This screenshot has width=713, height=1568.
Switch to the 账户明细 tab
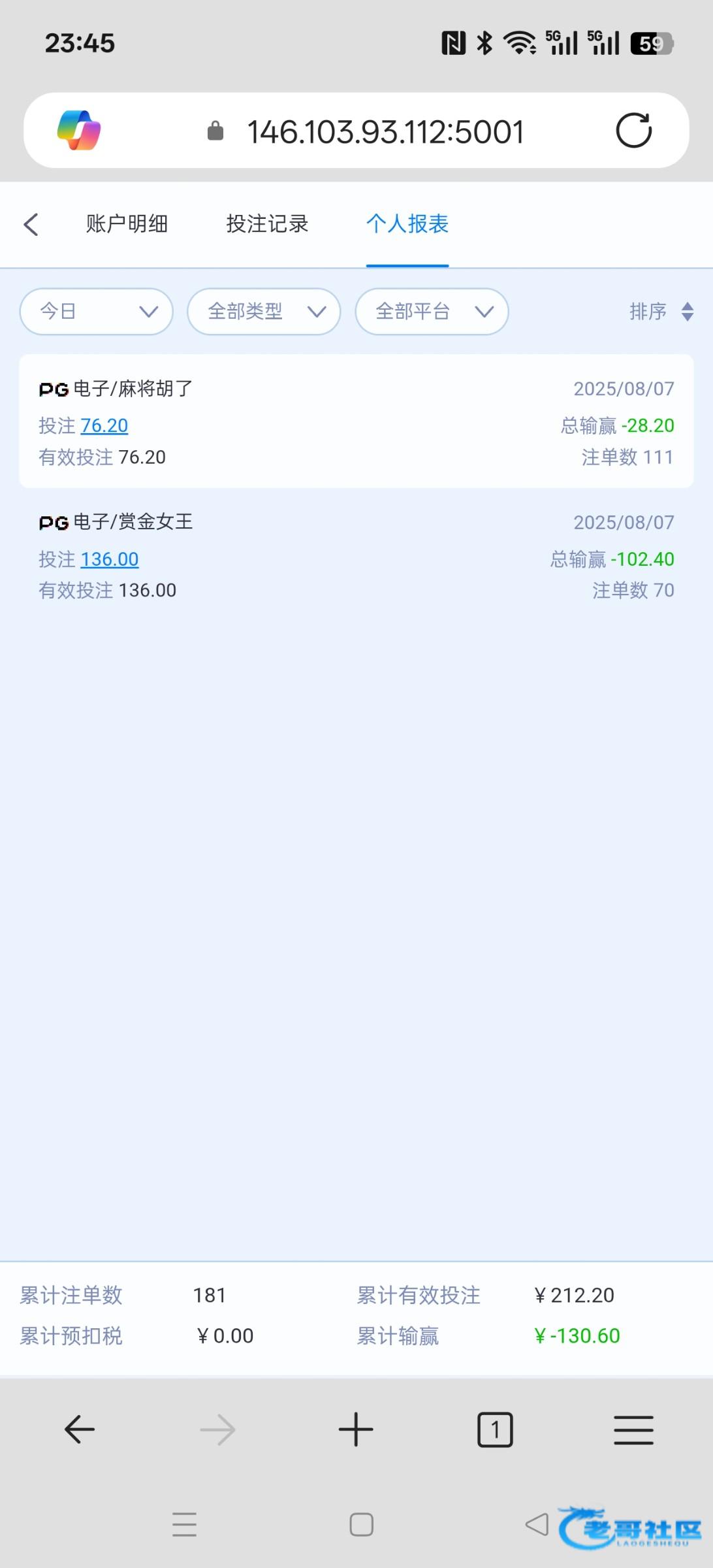(127, 224)
